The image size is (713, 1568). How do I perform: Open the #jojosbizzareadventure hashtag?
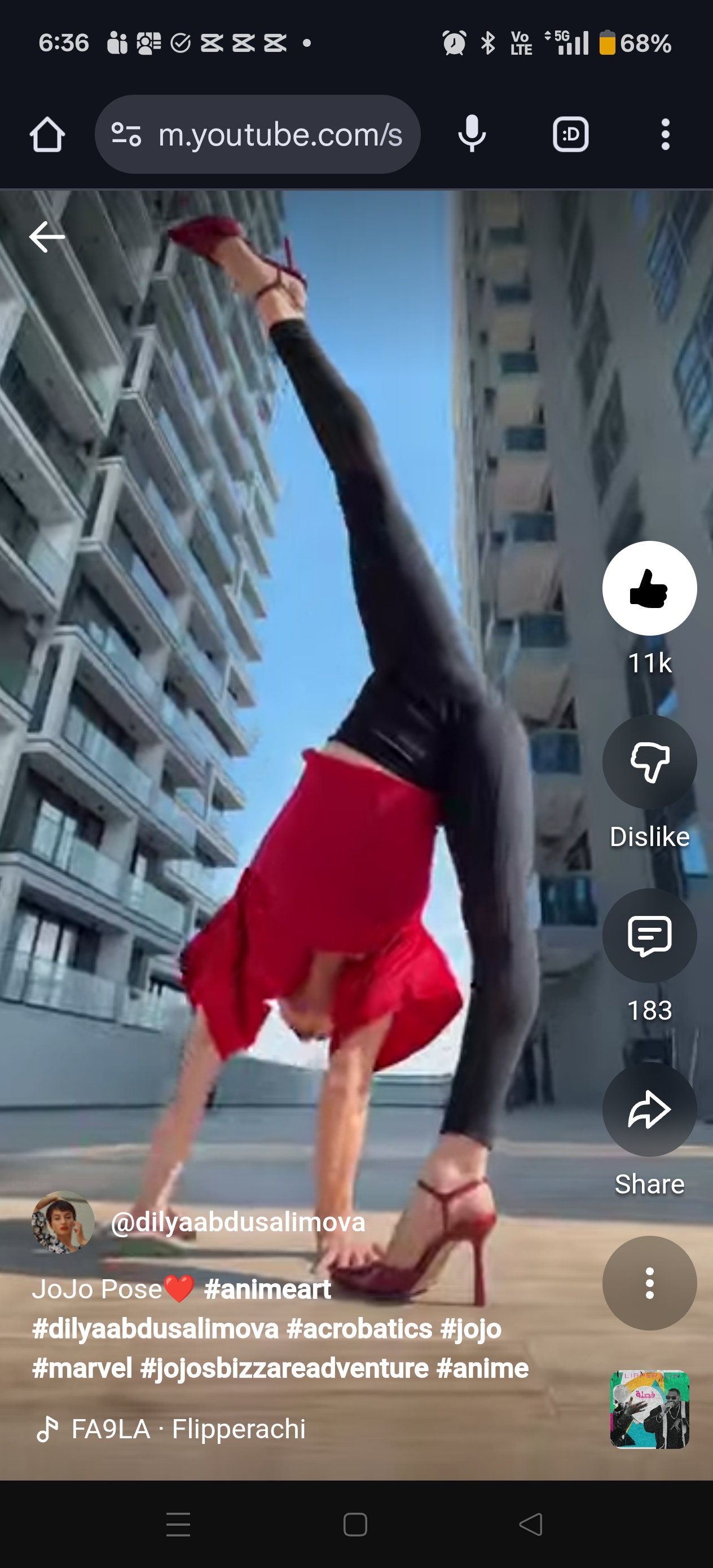tap(284, 1368)
